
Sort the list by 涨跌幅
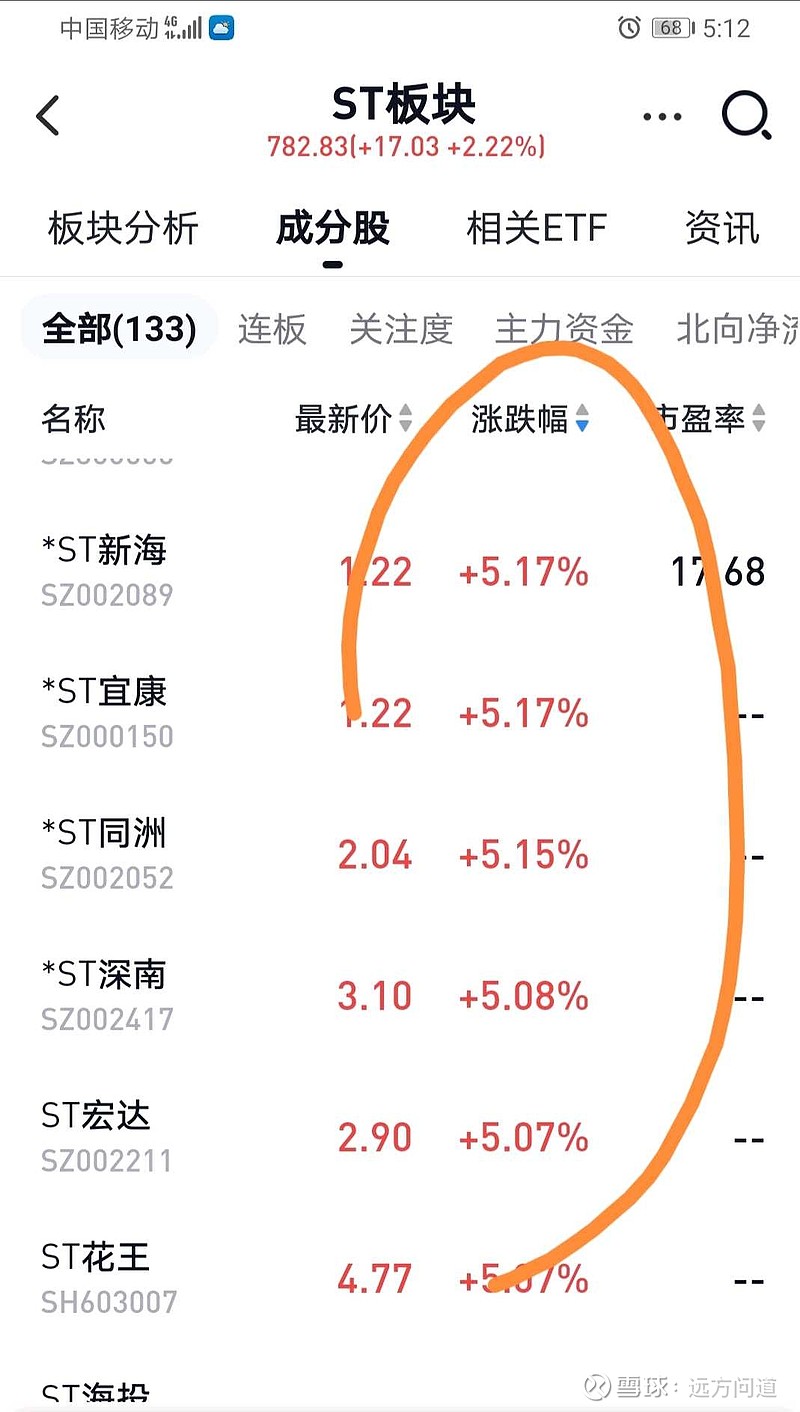[530, 419]
